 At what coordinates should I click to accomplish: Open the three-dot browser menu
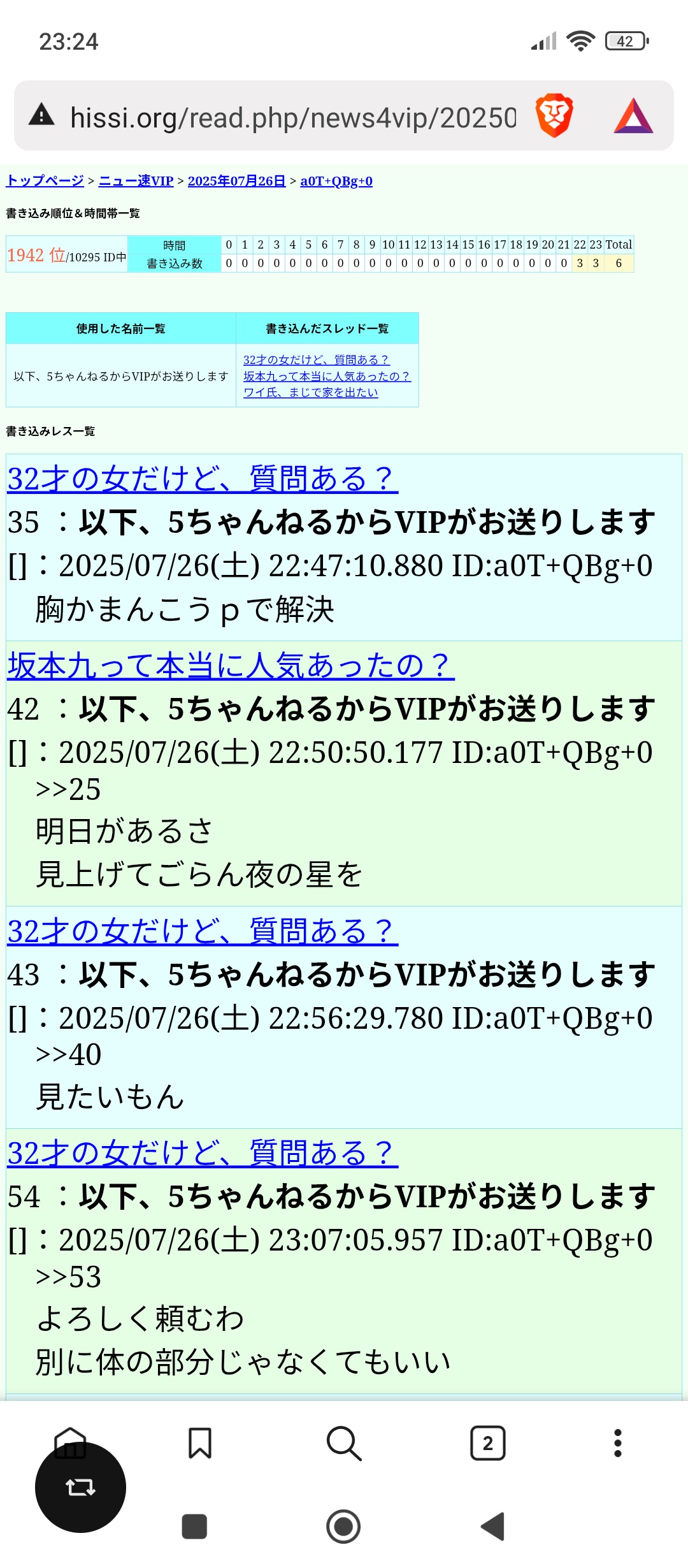(617, 1443)
